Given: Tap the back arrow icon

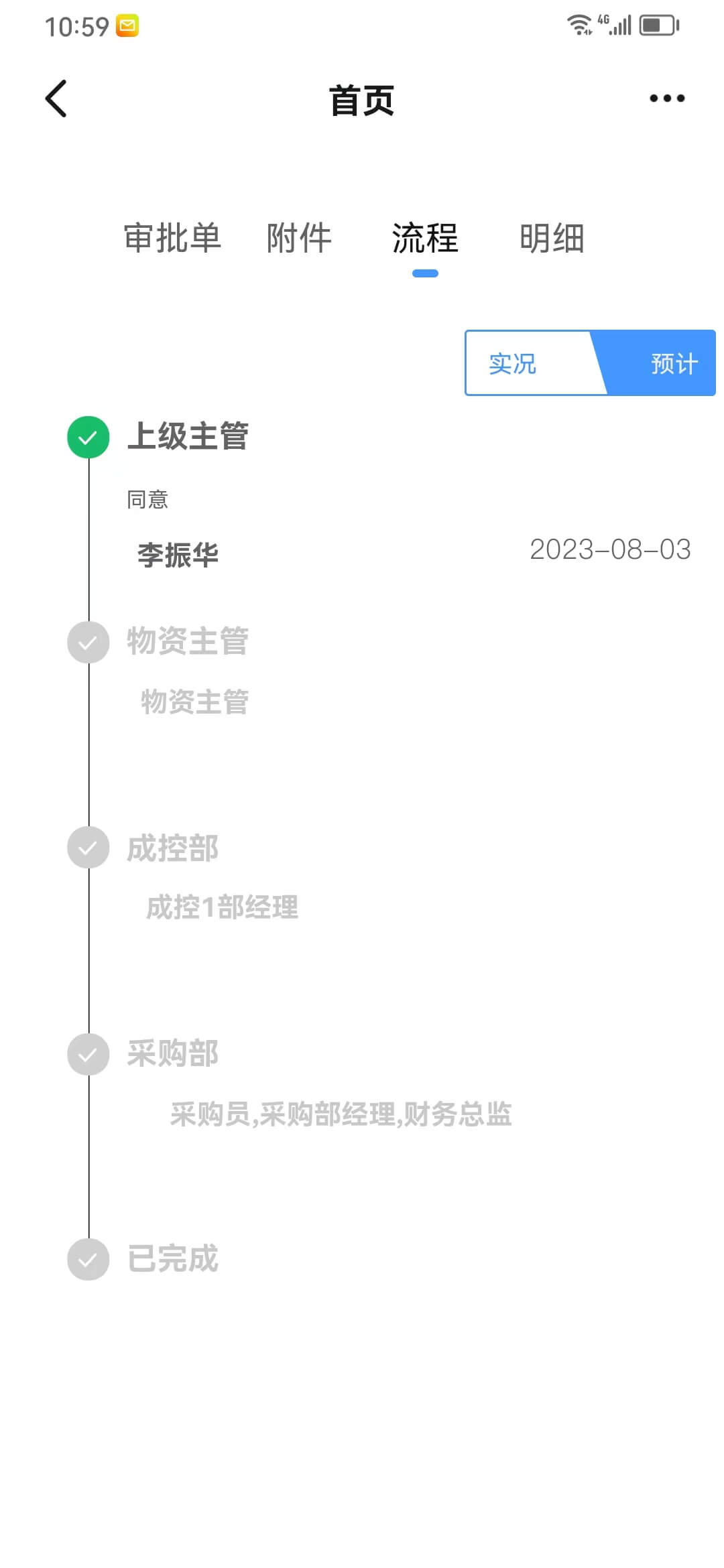Looking at the screenshot, I should (x=56, y=98).
